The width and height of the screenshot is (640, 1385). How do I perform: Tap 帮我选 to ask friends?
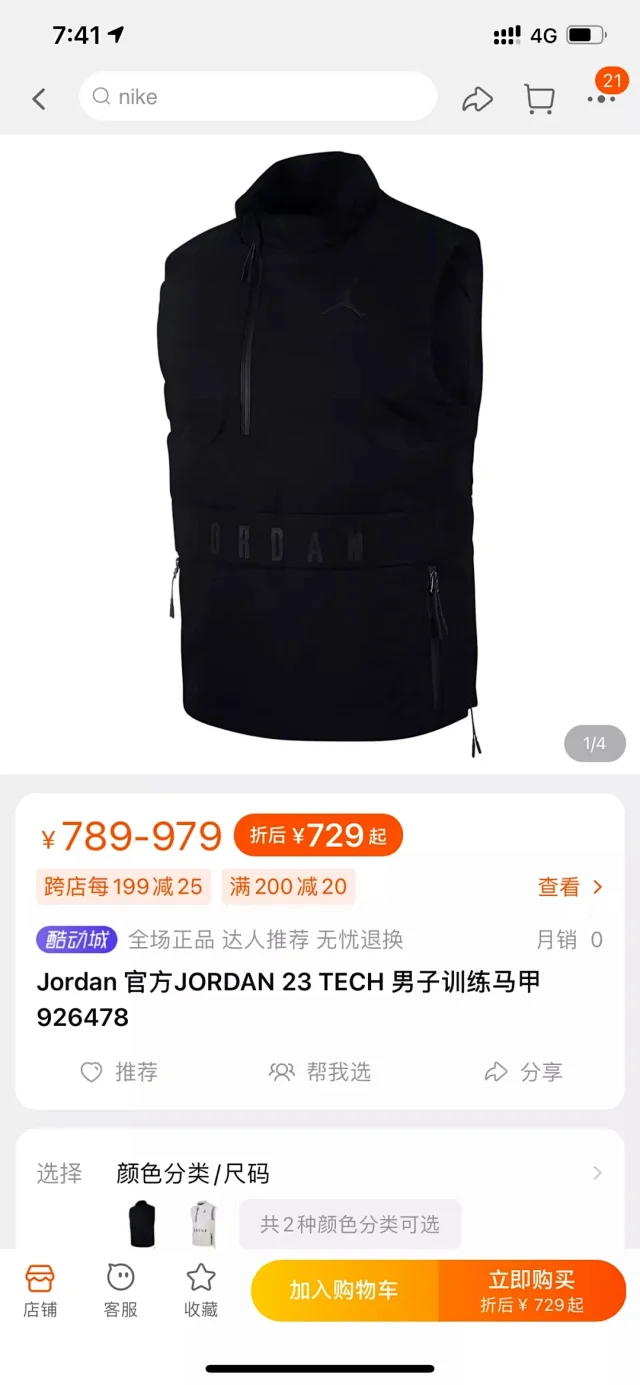click(320, 1072)
